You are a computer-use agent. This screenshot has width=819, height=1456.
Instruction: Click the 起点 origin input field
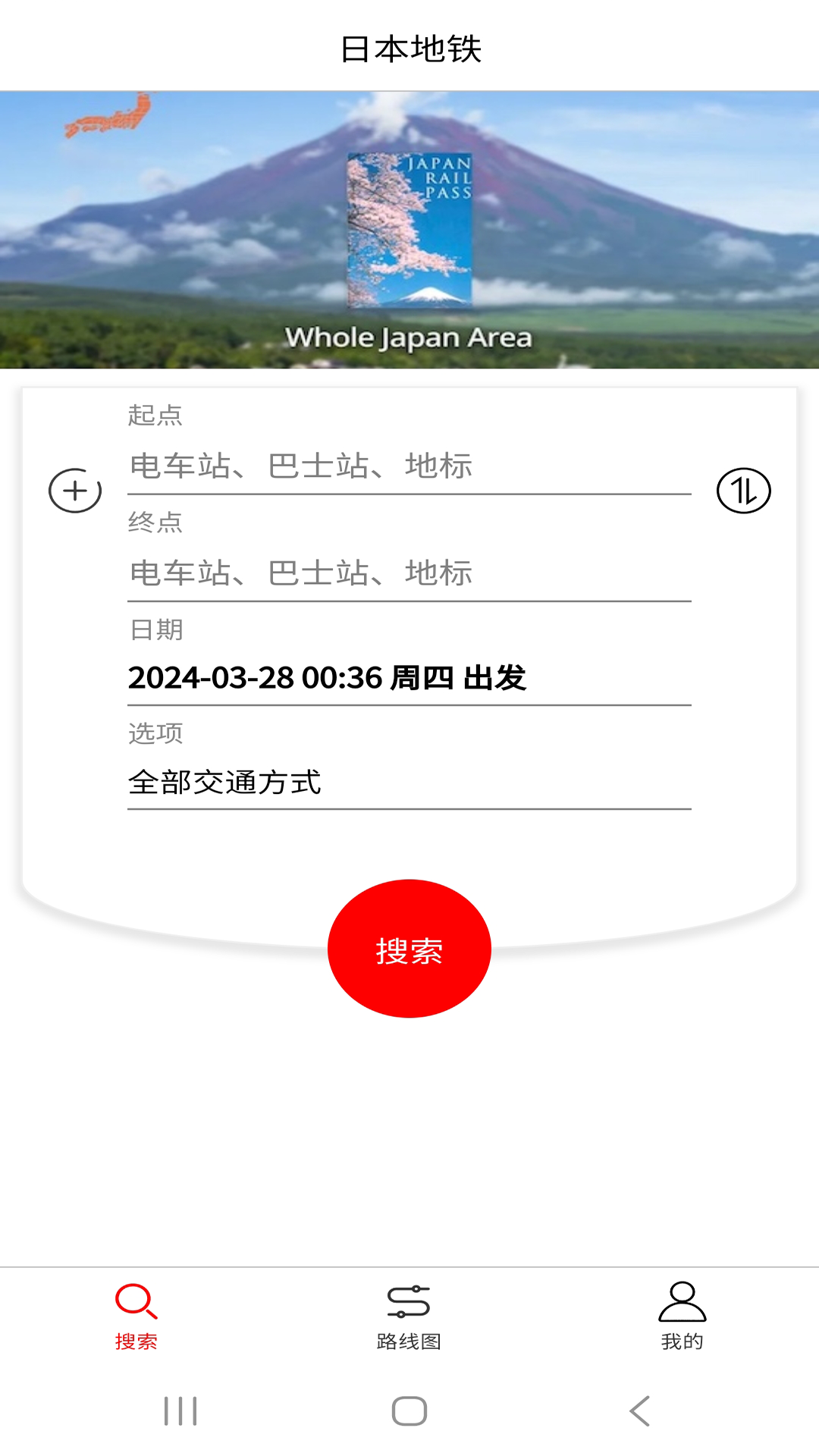409,466
